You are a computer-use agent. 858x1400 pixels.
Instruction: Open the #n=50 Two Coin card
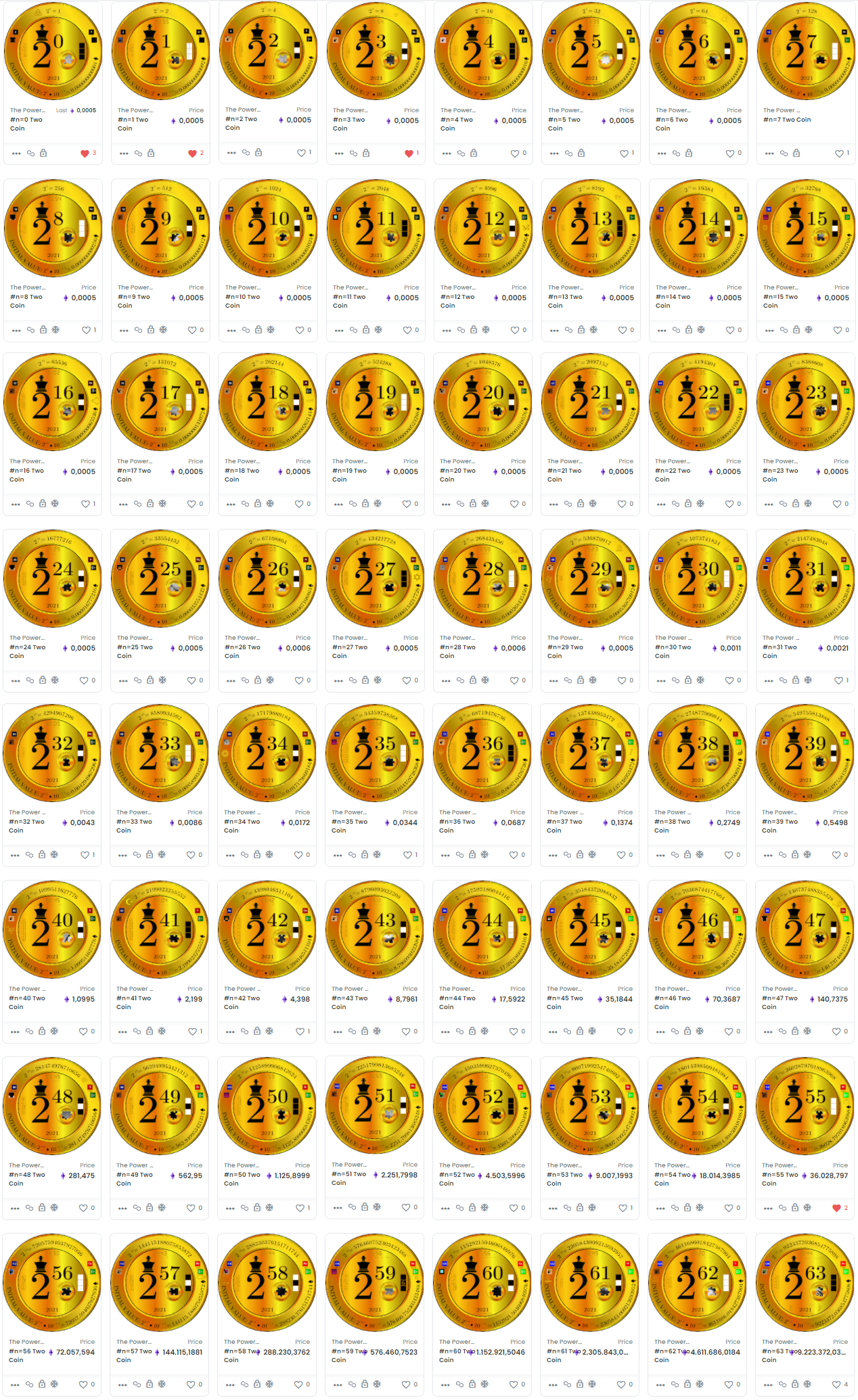point(267,1106)
